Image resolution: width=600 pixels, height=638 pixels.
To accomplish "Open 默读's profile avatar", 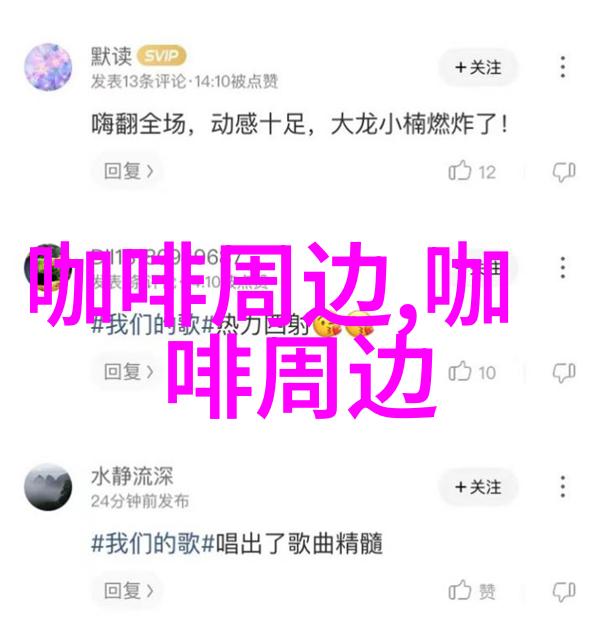I will (48, 68).
